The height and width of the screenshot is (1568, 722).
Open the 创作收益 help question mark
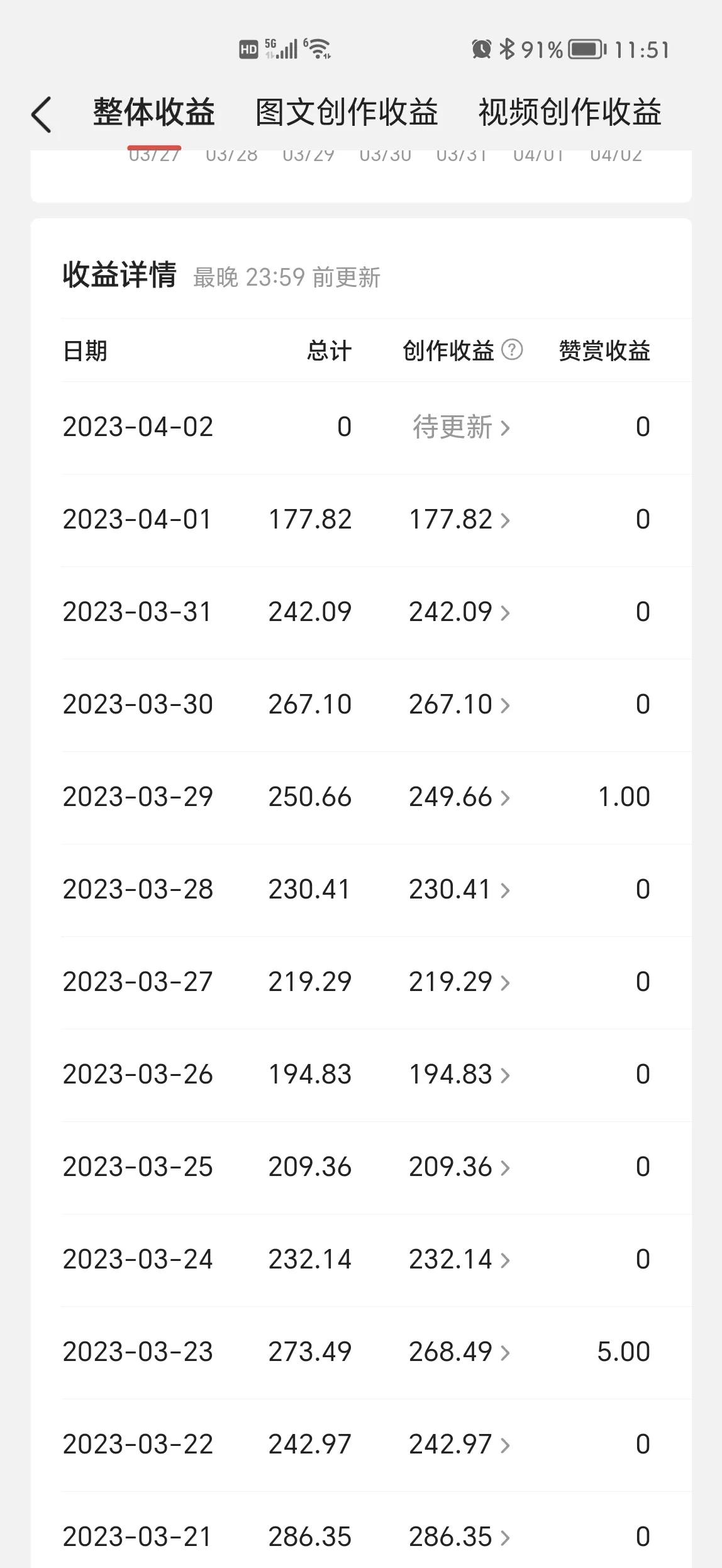512,349
